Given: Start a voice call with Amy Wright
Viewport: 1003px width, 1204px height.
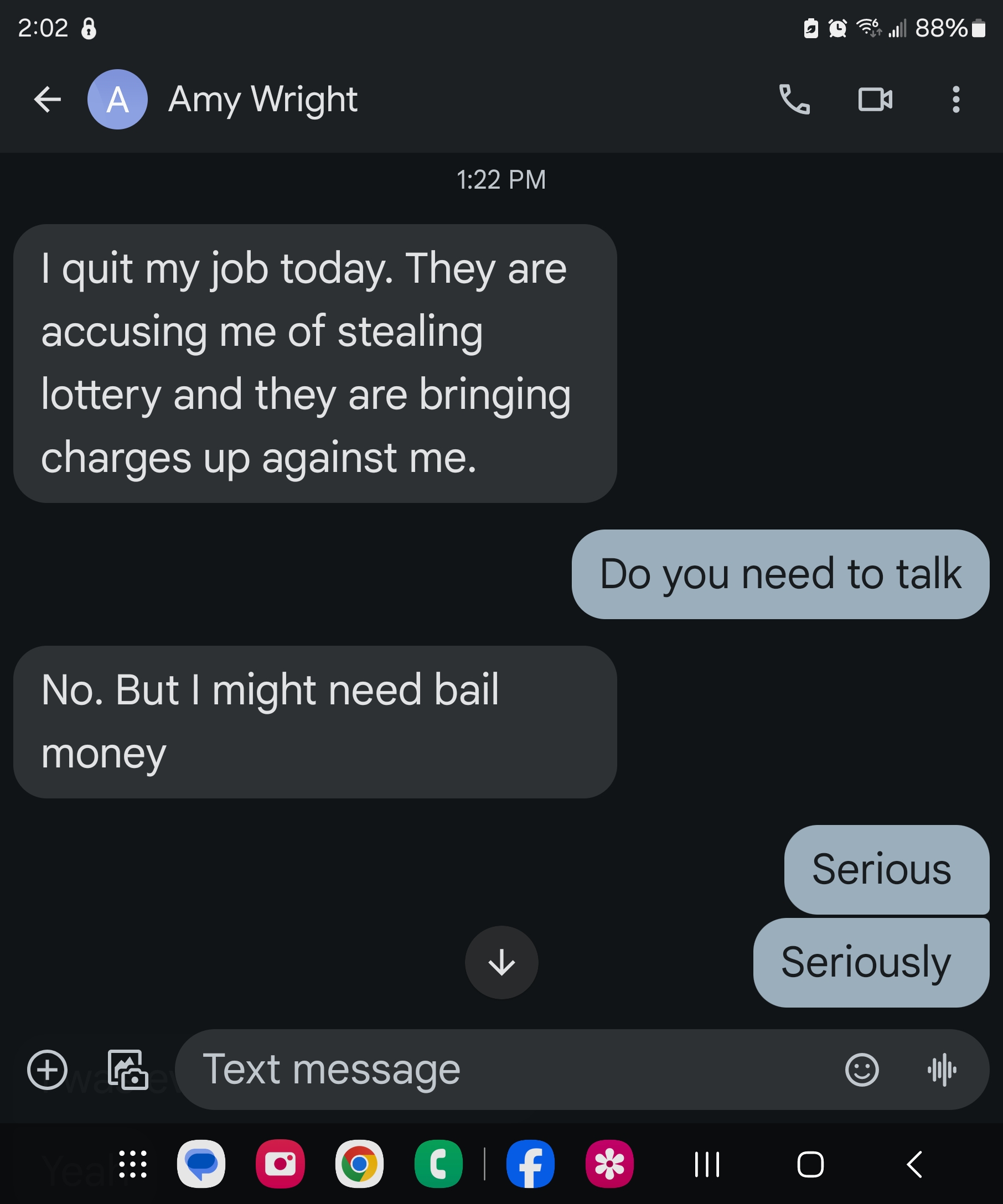Looking at the screenshot, I should (x=794, y=100).
